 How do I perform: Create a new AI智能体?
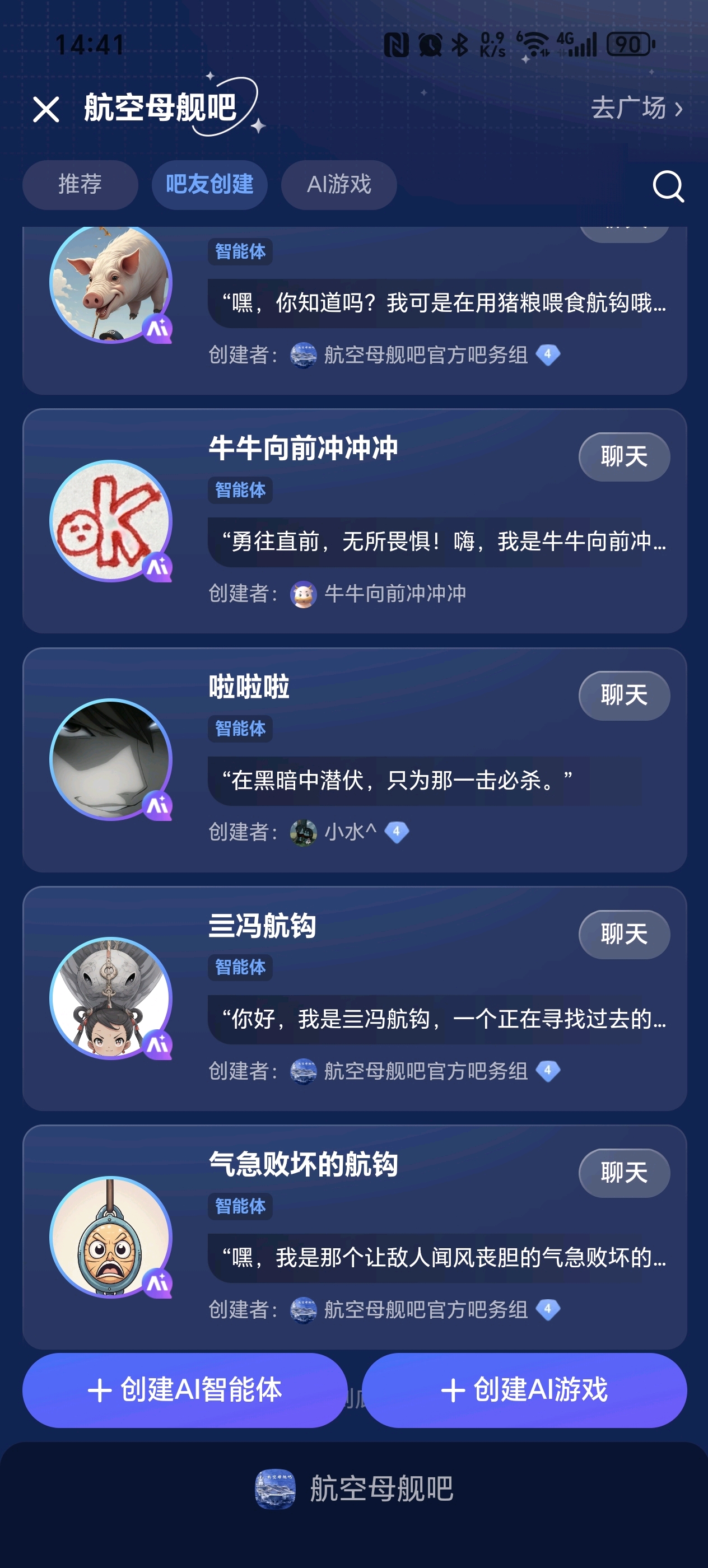coord(185,1390)
